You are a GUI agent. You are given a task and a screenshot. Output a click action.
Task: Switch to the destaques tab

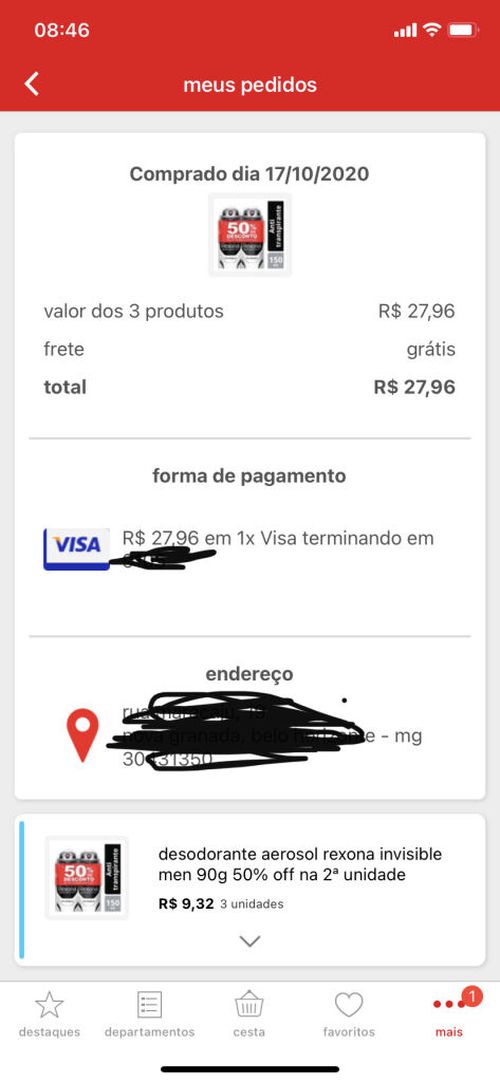click(50, 1015)
